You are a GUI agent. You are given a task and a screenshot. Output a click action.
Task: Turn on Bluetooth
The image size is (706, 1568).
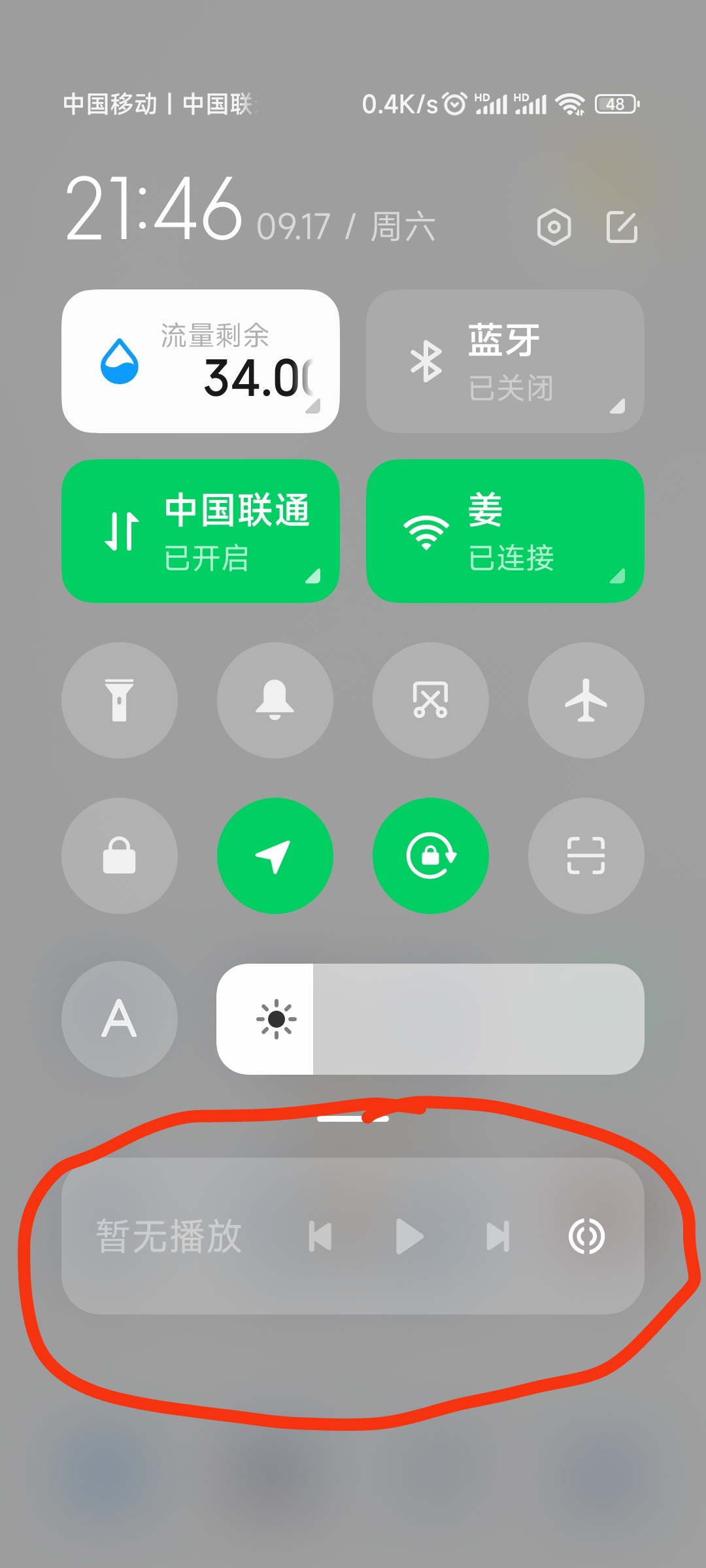tap(505, 361)
